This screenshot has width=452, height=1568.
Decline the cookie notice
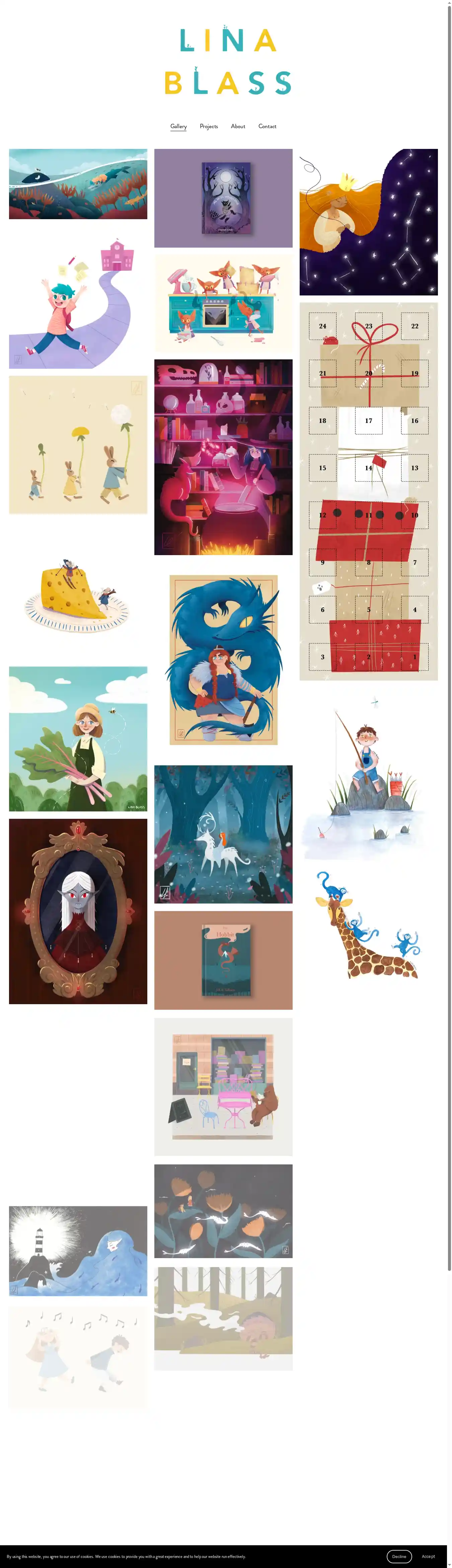coord(399,1556)
